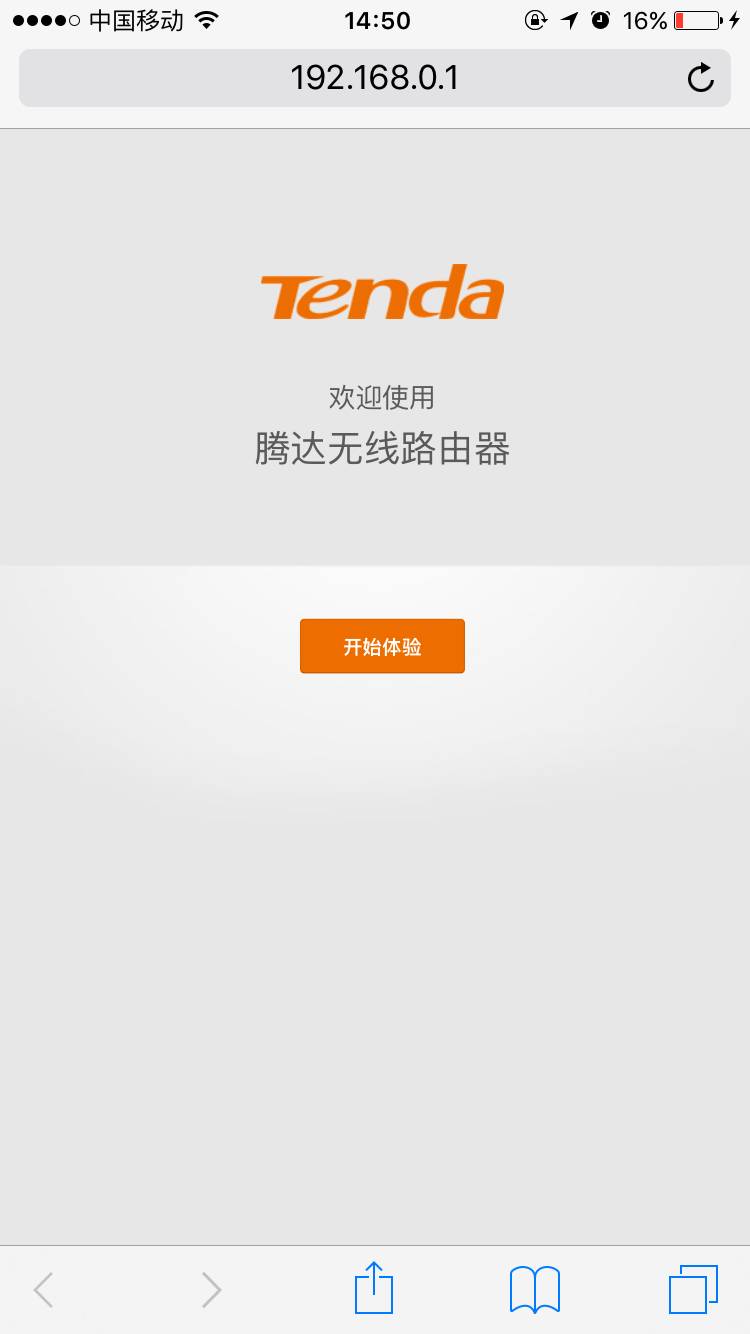Screen dimensions: 750x1334
Task: Tap the Tenda logo
Action: tap(381, 291)
